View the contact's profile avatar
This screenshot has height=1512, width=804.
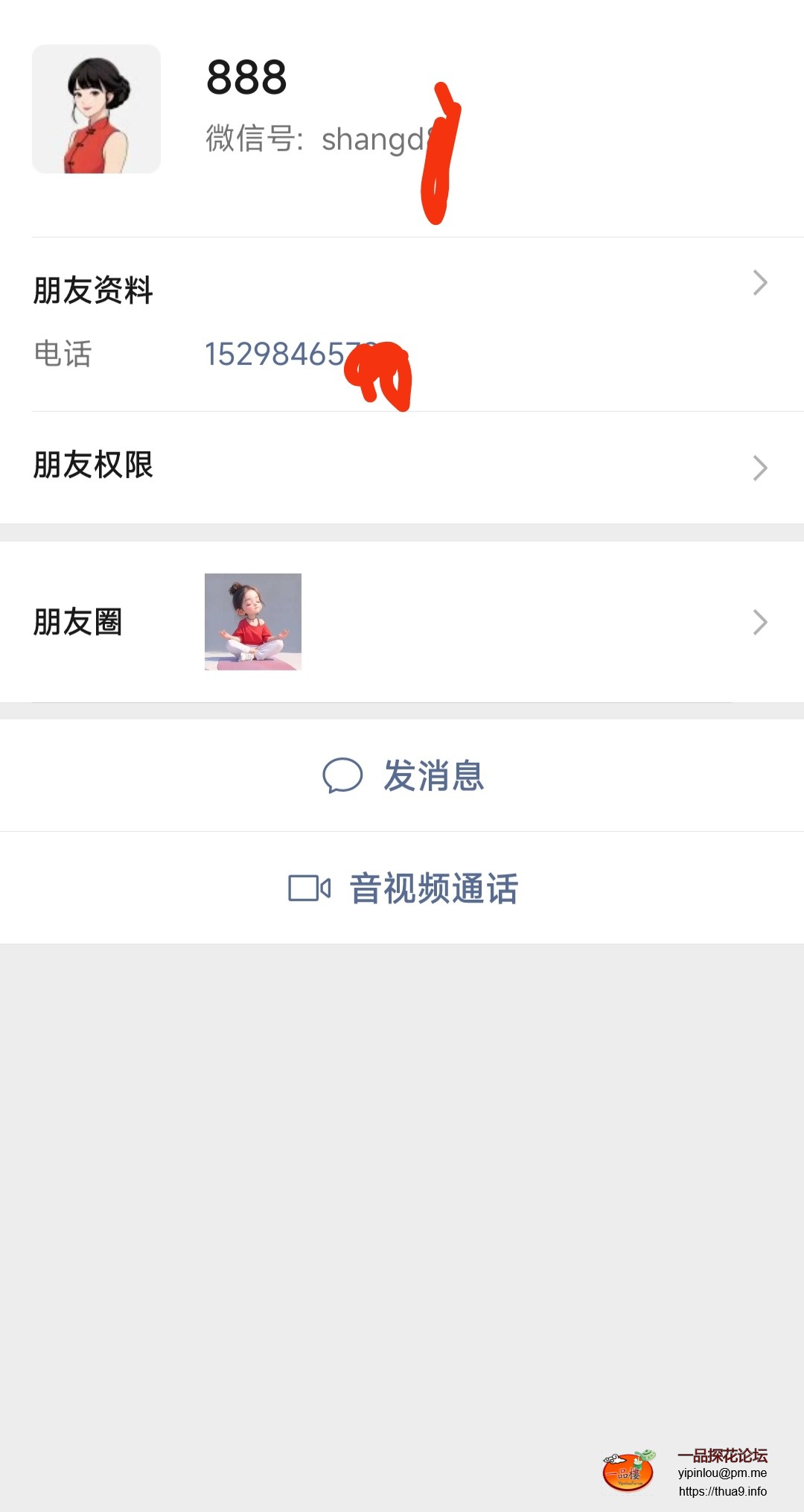click(x=96, y=109)
